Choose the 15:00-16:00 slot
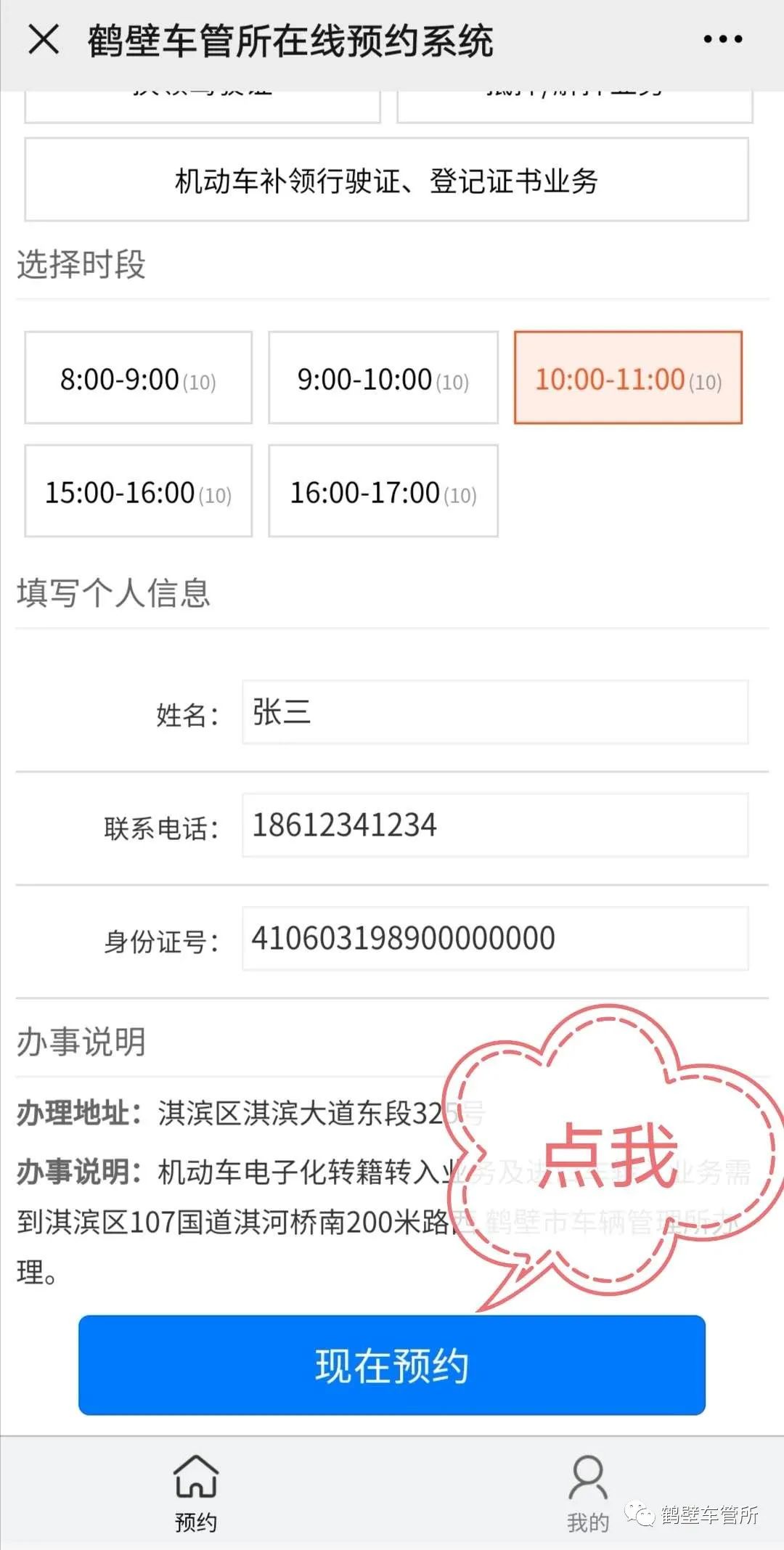 tap(138, 491)
